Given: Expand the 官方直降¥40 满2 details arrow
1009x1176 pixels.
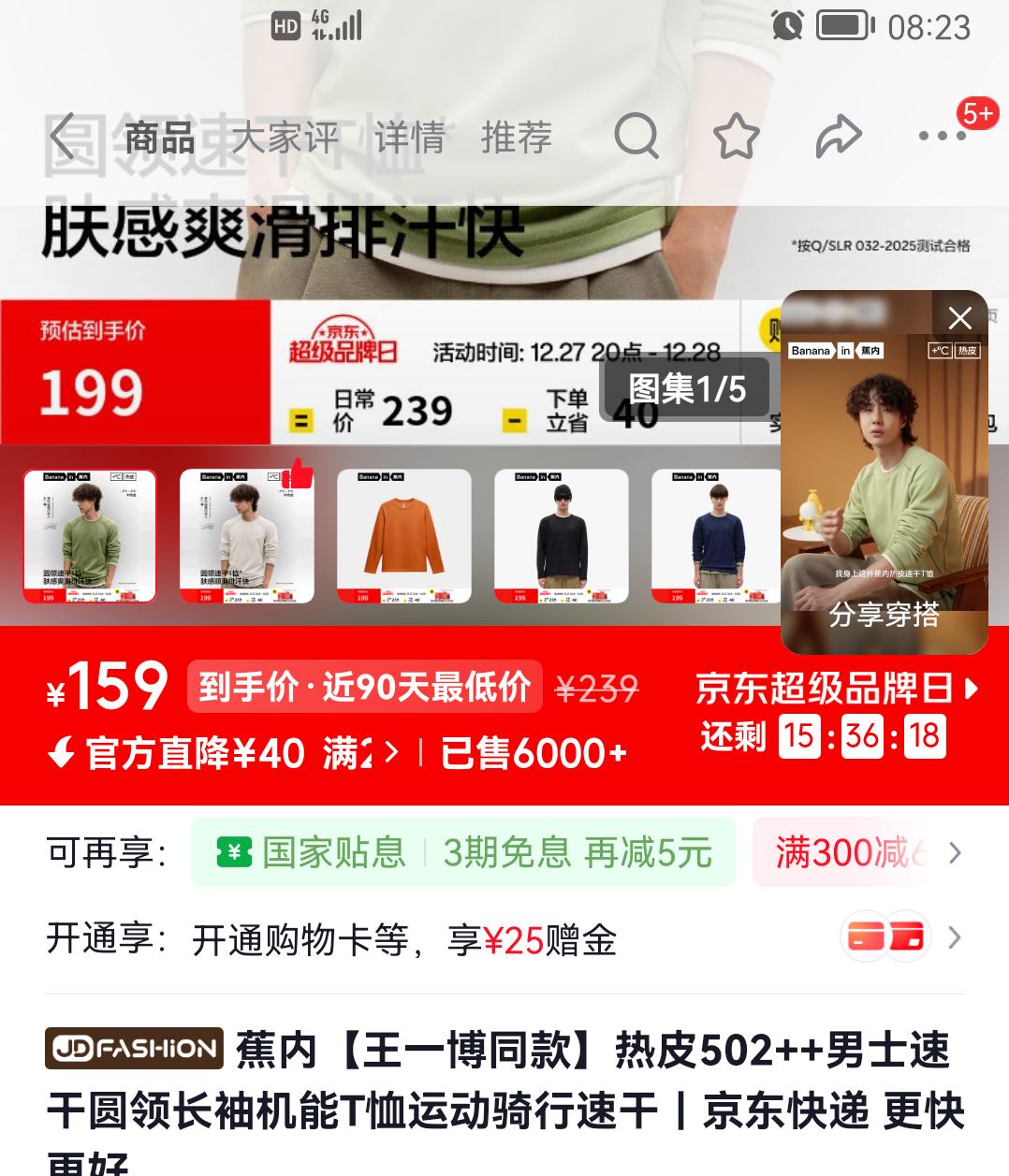Looking at the screenshot, I should point(391,753).
